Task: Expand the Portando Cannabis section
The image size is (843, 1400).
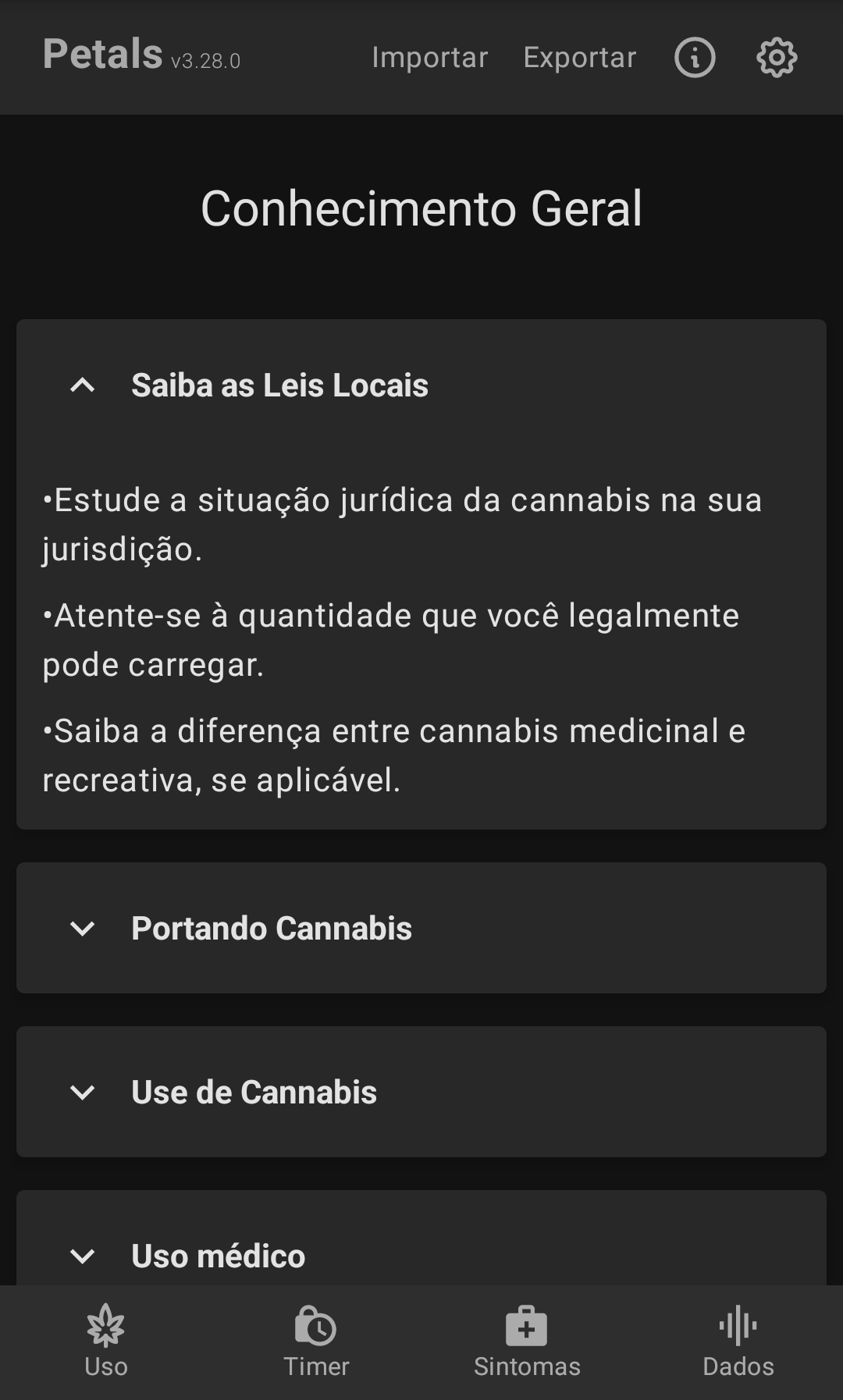Action: pyautogui.click(x=83, y=929)
